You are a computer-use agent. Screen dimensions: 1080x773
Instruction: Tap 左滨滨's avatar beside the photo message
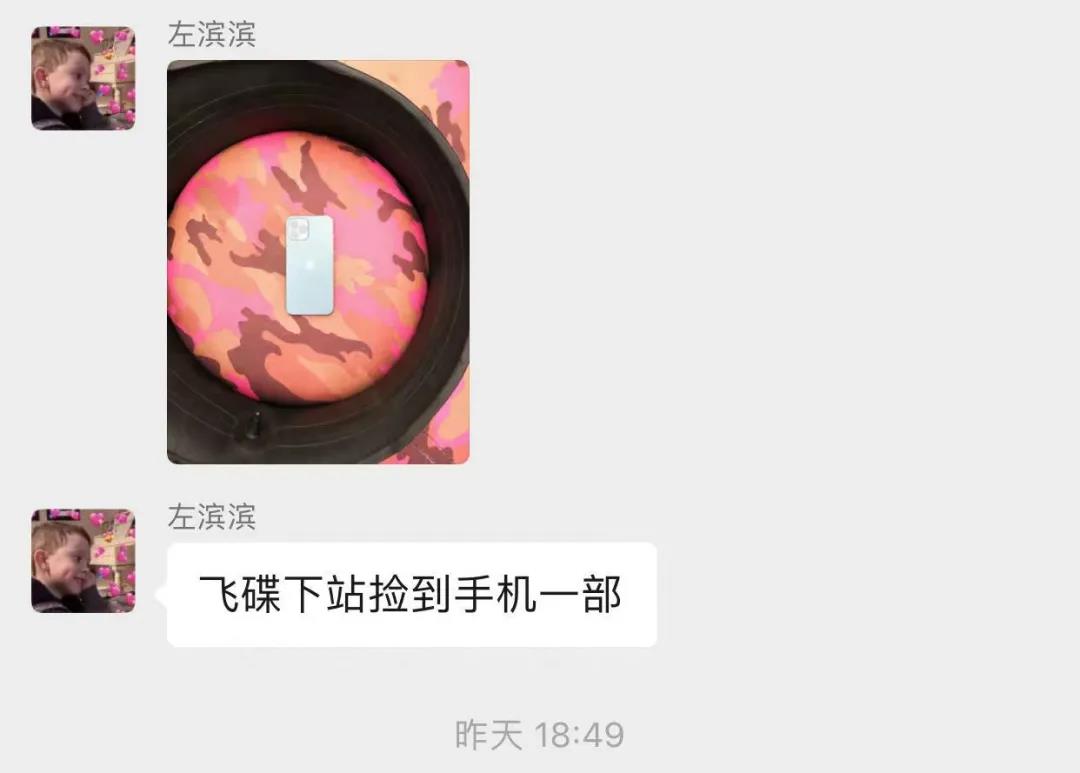pyautogui.click(x=83, y=78)
